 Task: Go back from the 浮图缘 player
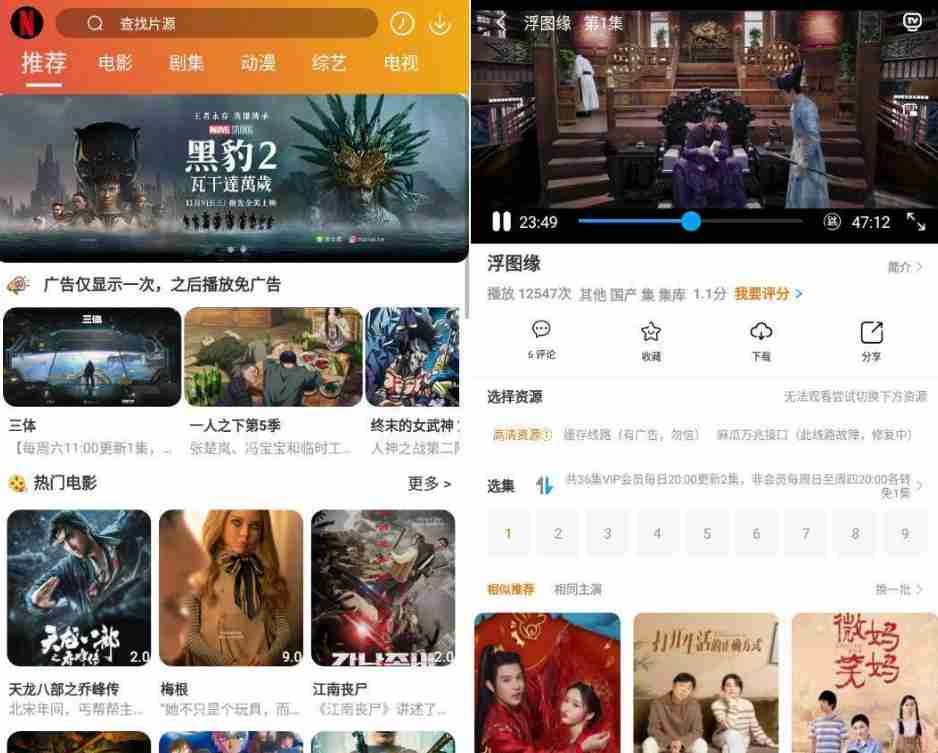(501, 23)
